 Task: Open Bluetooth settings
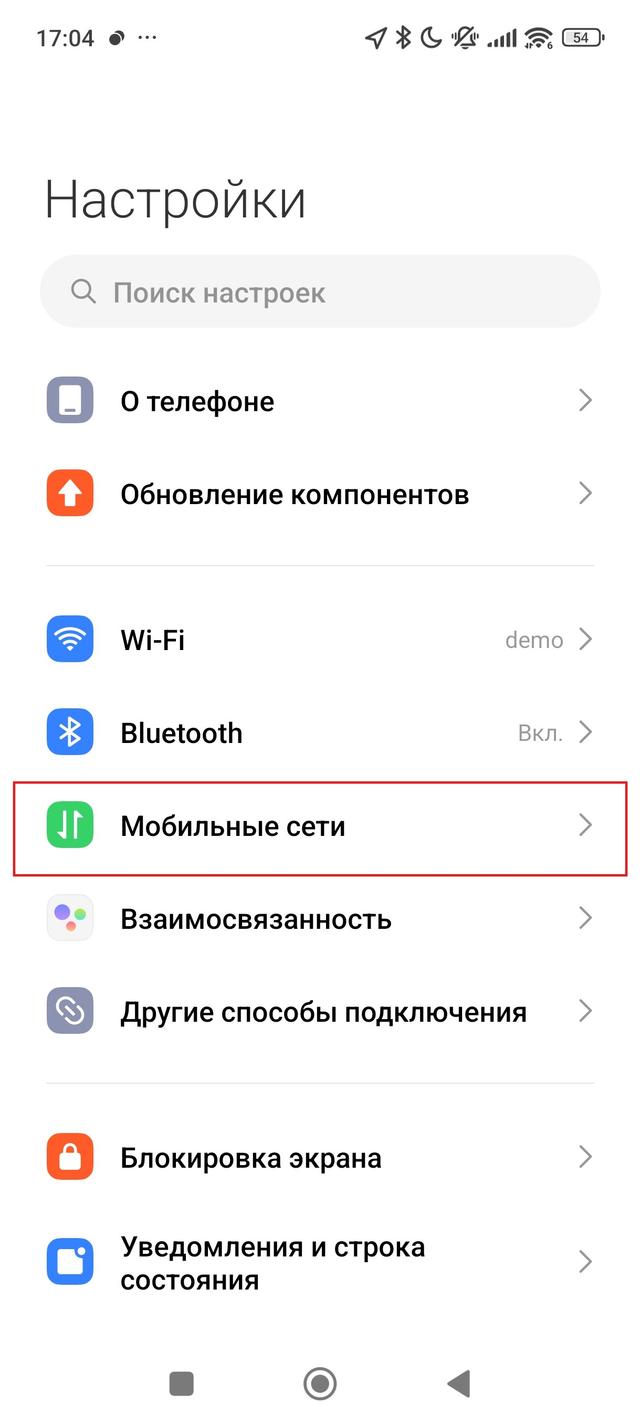point(320,733)
